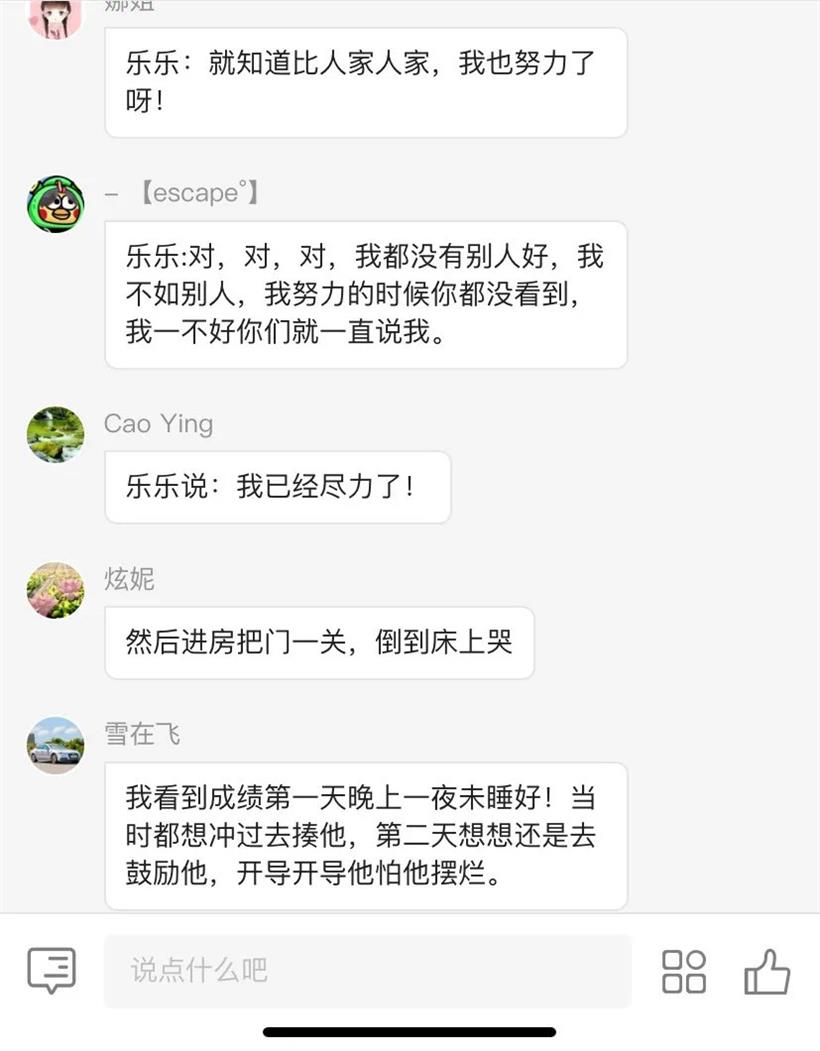Give a thumbs-up like
Image resolution: width=820 pixels, height=1051 pixels.
[767, 971]
